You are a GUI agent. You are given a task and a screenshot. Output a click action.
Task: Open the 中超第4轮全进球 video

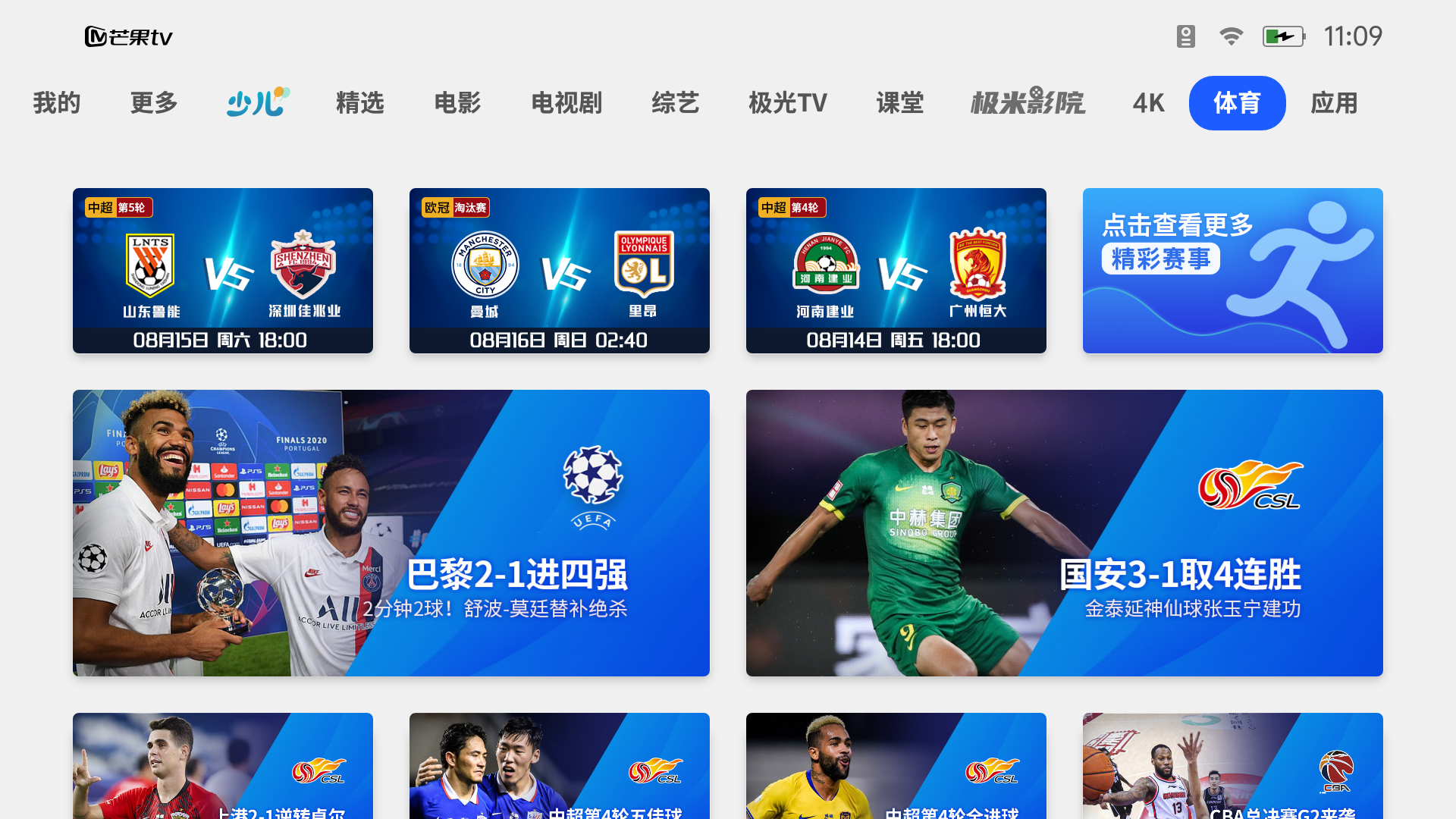click(896, 766)
